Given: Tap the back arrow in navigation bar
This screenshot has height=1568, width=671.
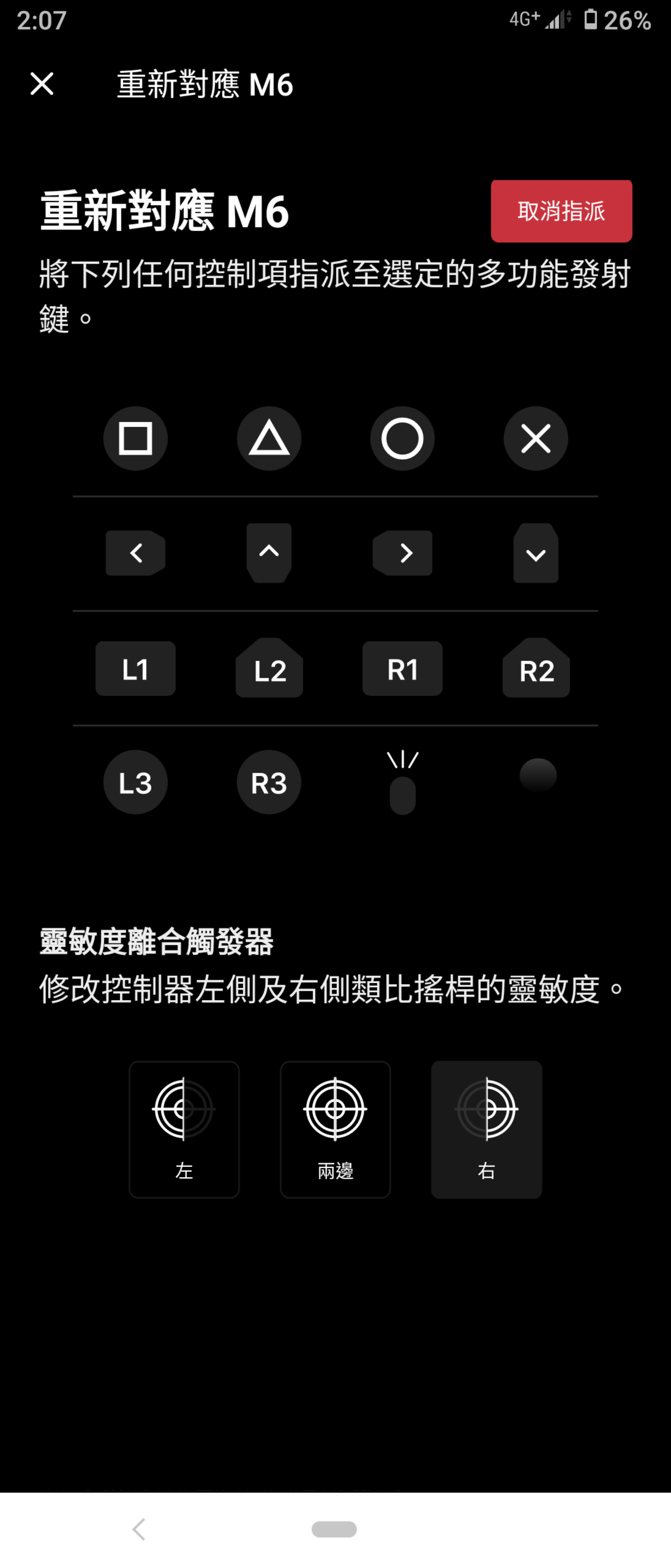Looking at the screenshot, I should [139, 1528].
